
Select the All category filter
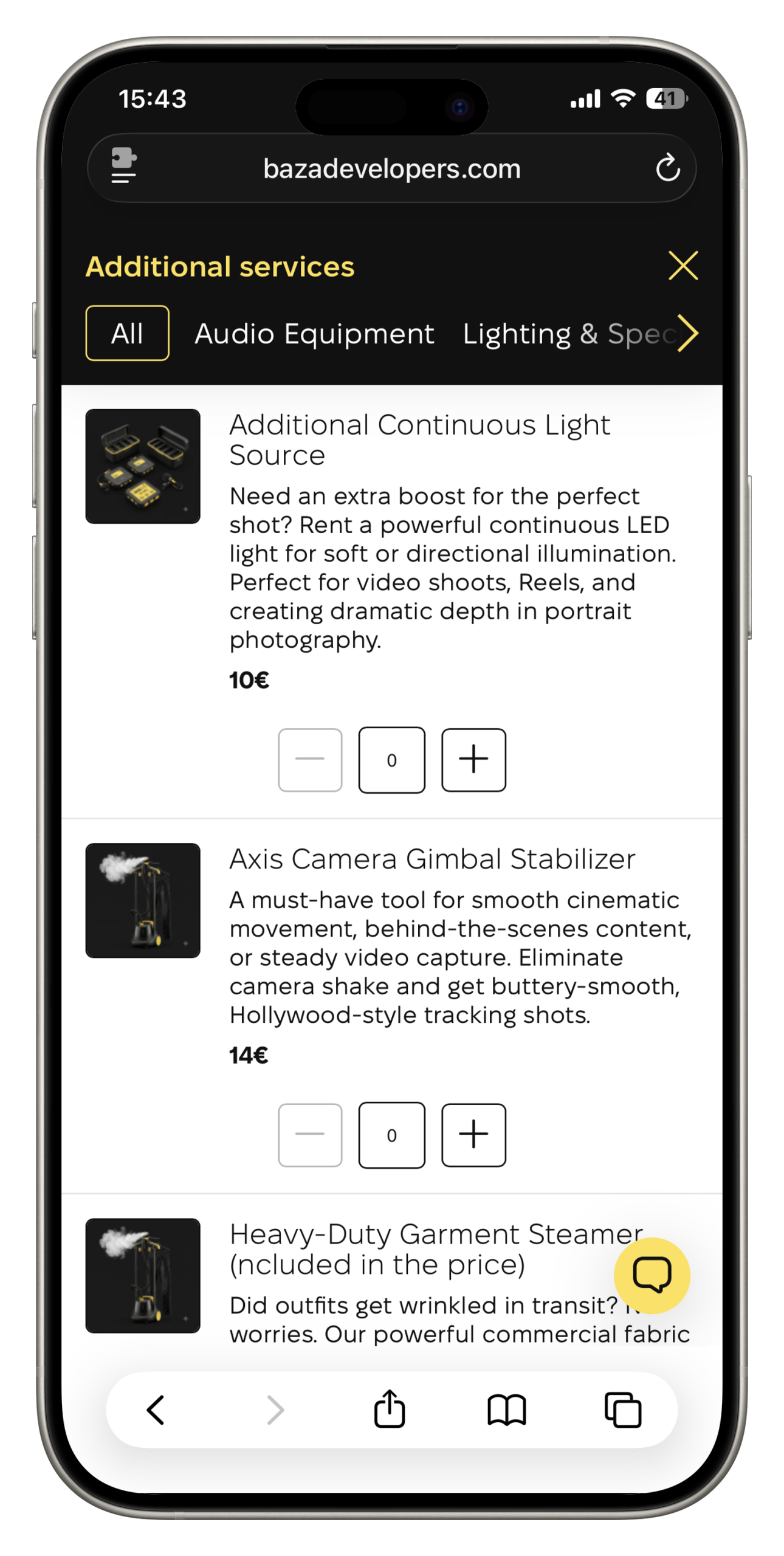[x=127, y=332]
